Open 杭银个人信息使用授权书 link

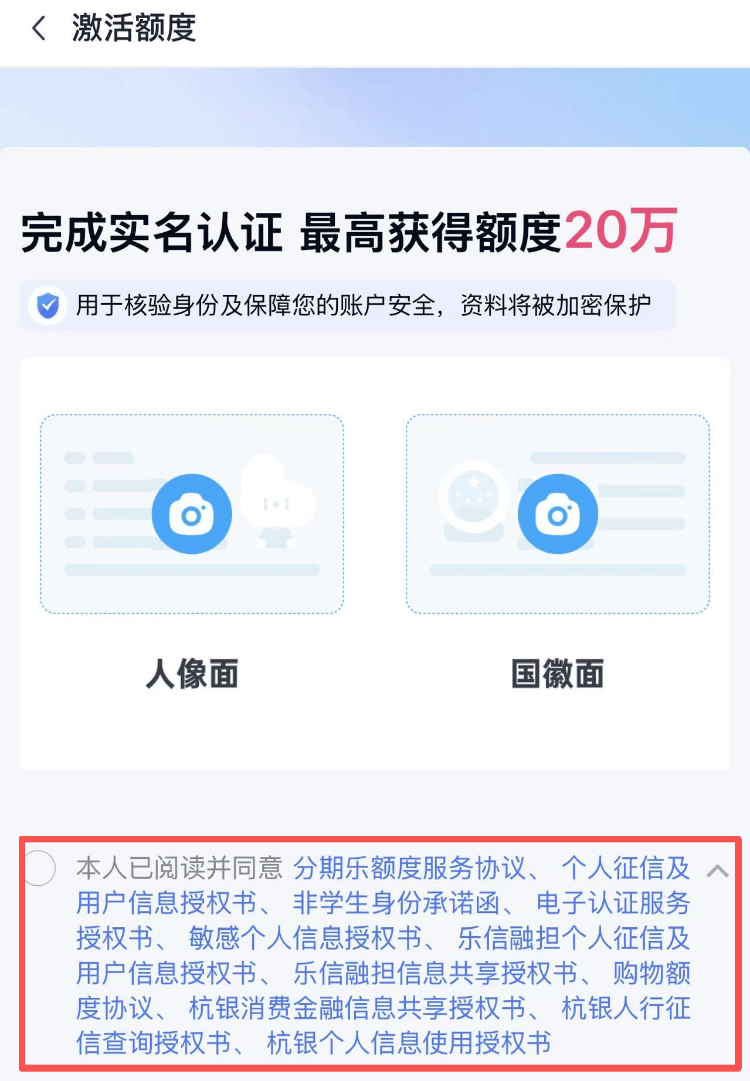[409, 1044]
